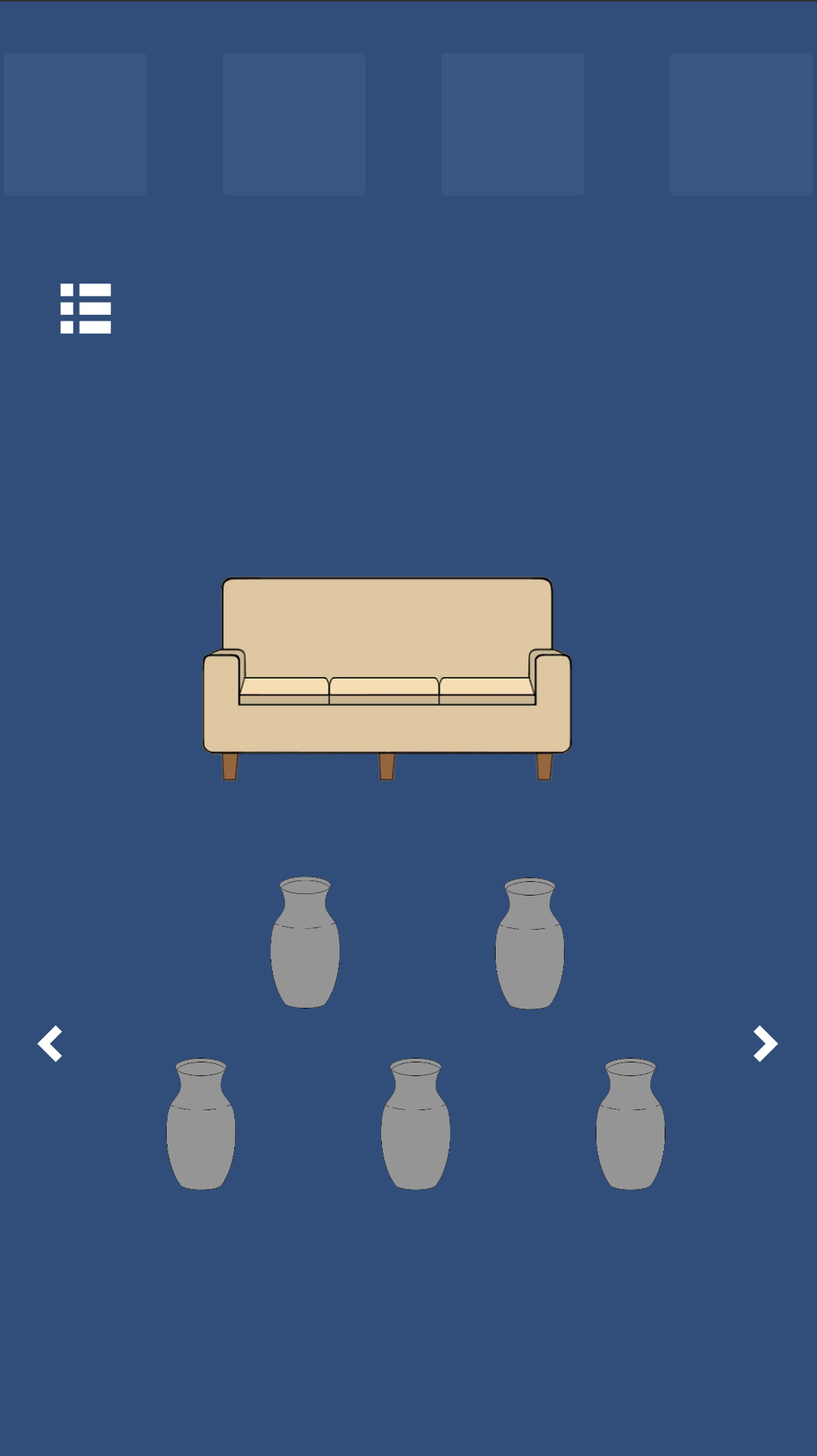Open the game menu list icon
This screenshot has width=817, height=1456.
pos(86,309)
